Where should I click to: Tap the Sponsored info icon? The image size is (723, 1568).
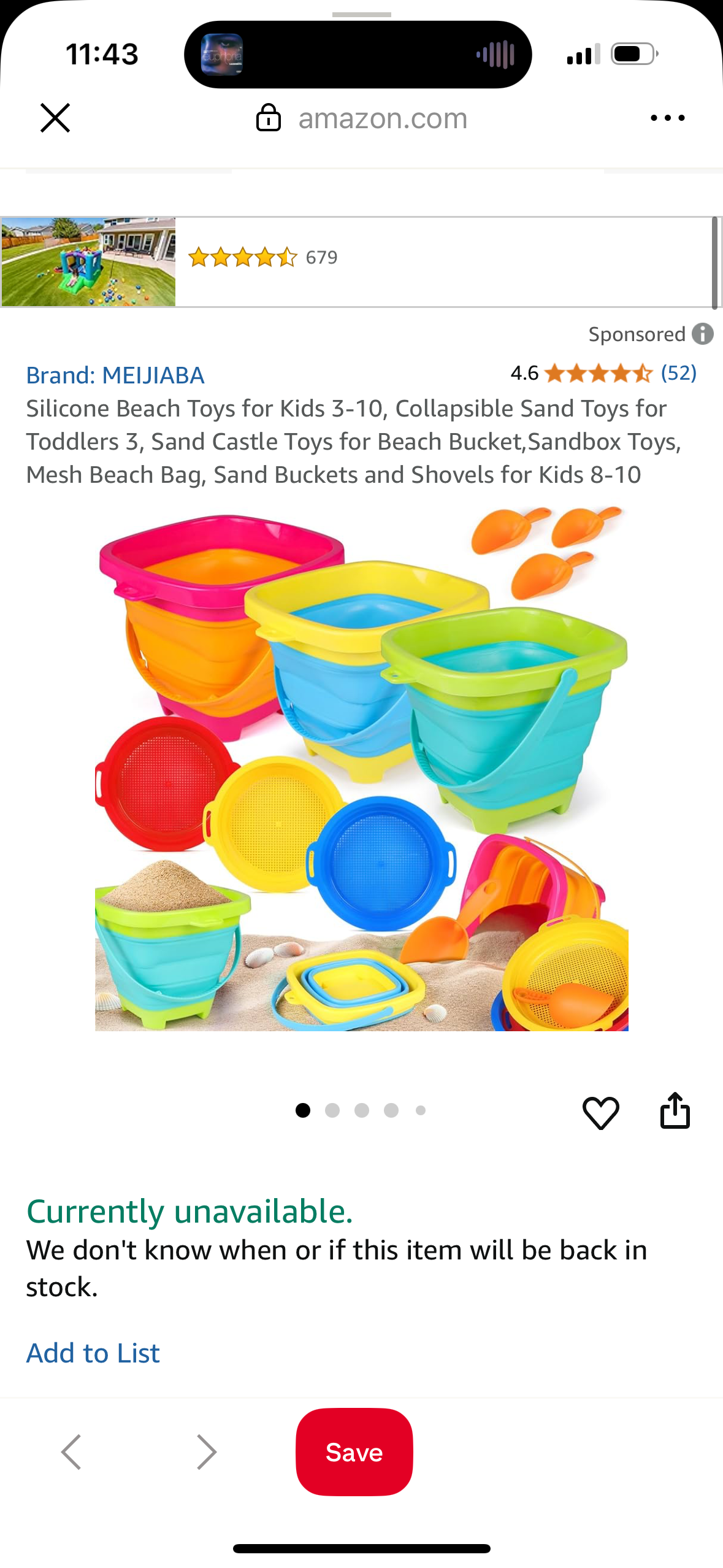point(703,334)
